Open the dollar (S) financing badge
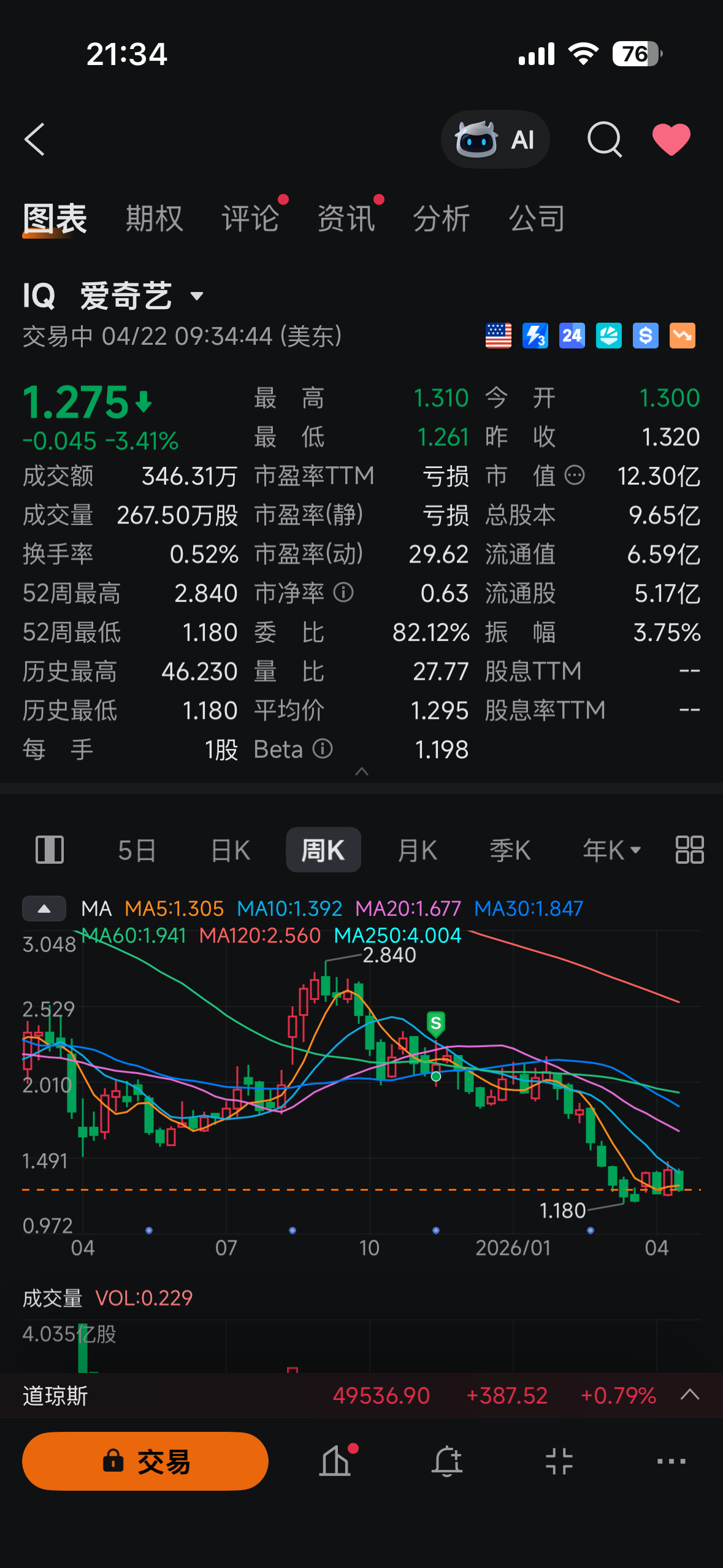 [645, 335]
